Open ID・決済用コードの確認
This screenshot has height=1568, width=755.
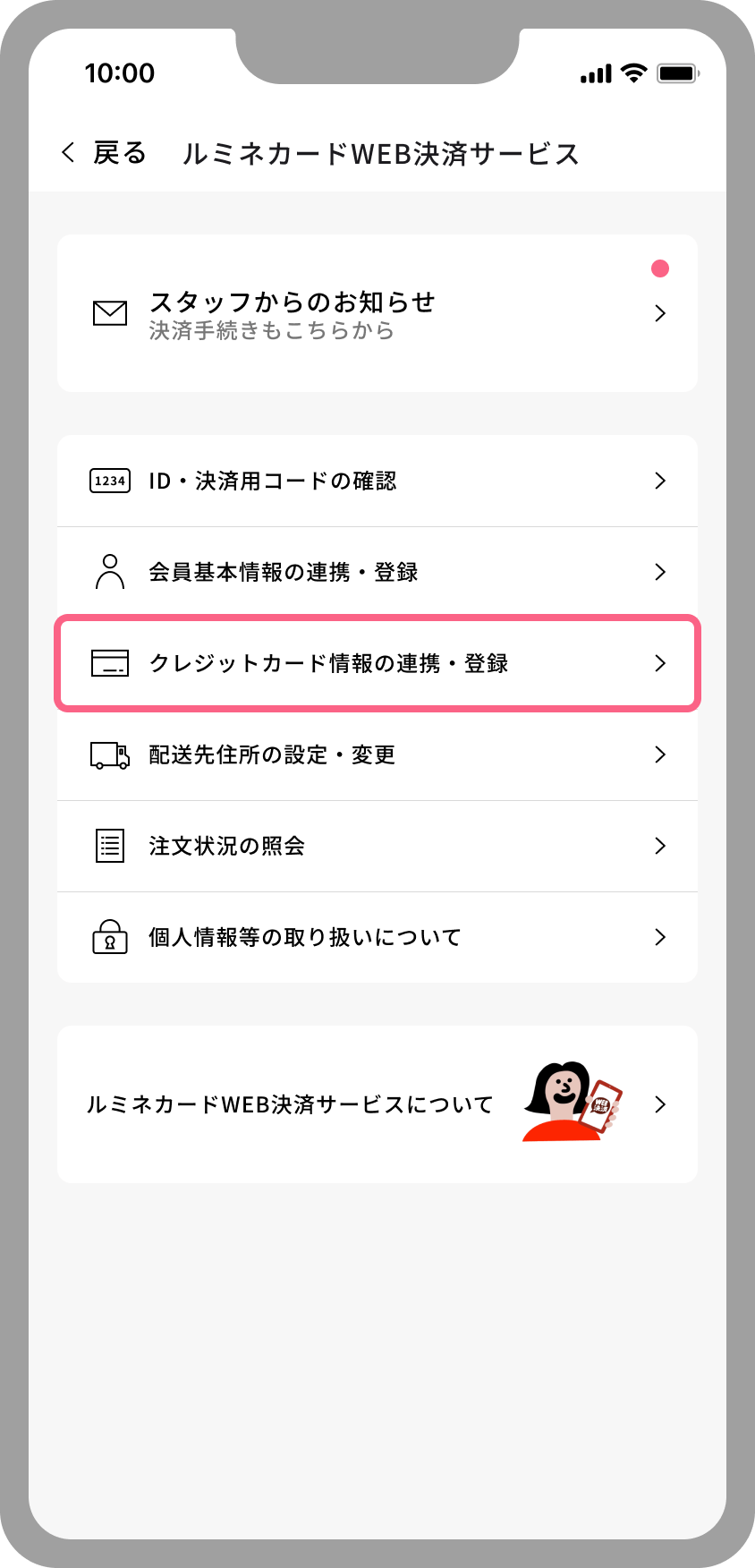pos(377,481)
